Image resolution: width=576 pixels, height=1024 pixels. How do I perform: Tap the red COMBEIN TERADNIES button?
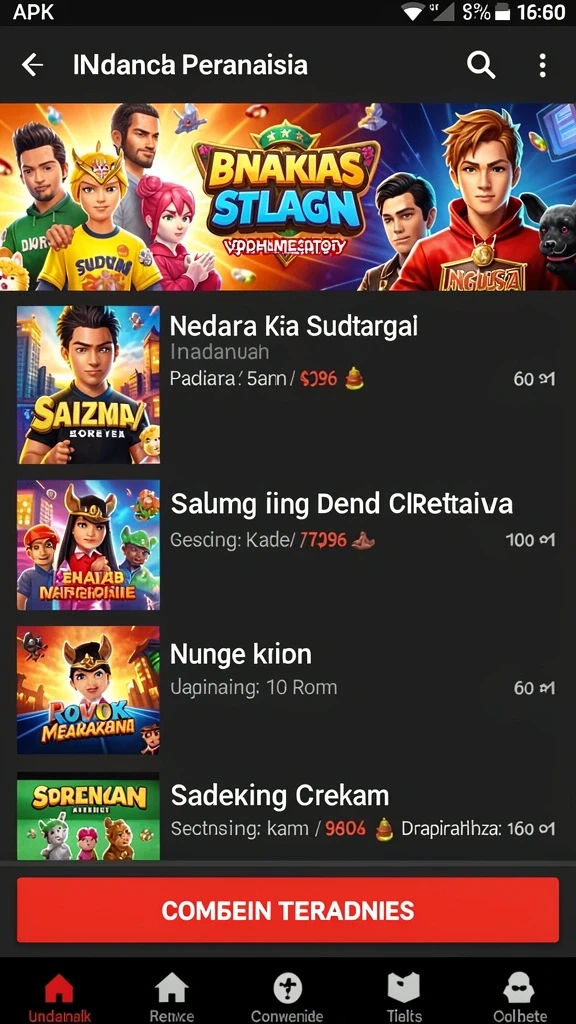point(288,910)
